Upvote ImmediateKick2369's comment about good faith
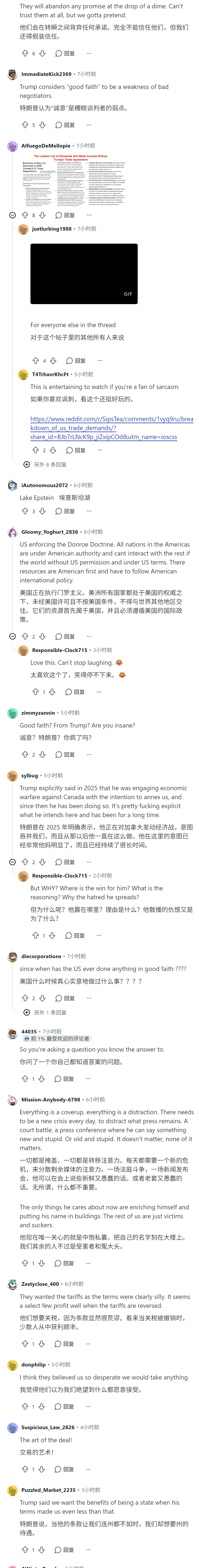 point(25,125)
